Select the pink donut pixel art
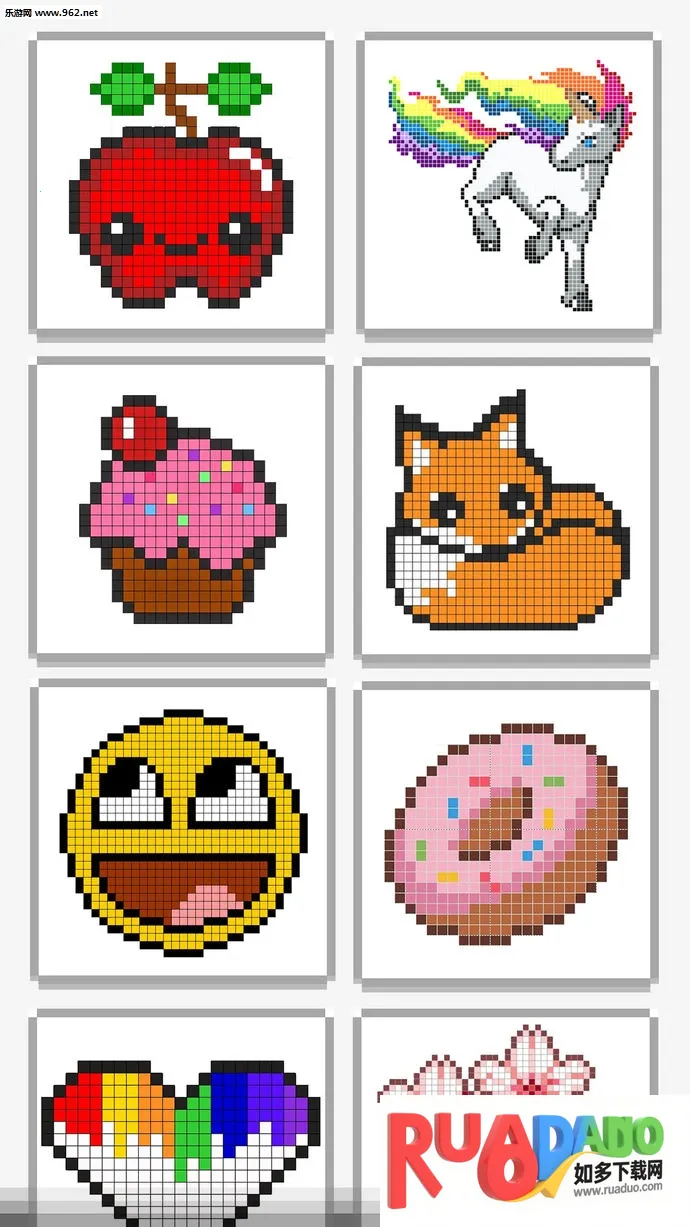Screen dimensions: 690x1227 pos(508,832)
